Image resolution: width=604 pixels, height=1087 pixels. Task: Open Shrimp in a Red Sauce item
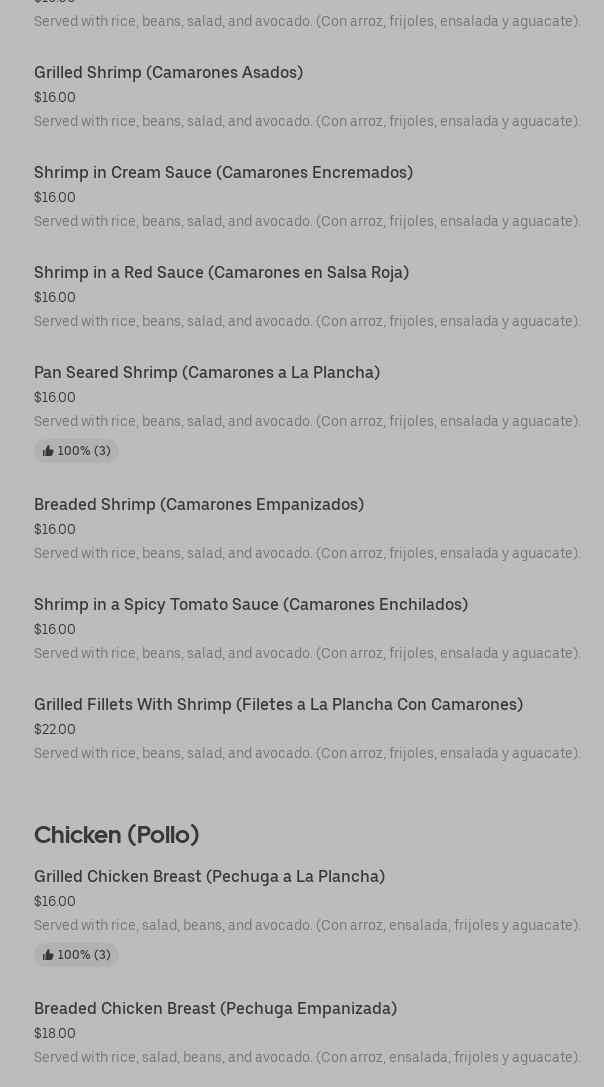[221, 273]
